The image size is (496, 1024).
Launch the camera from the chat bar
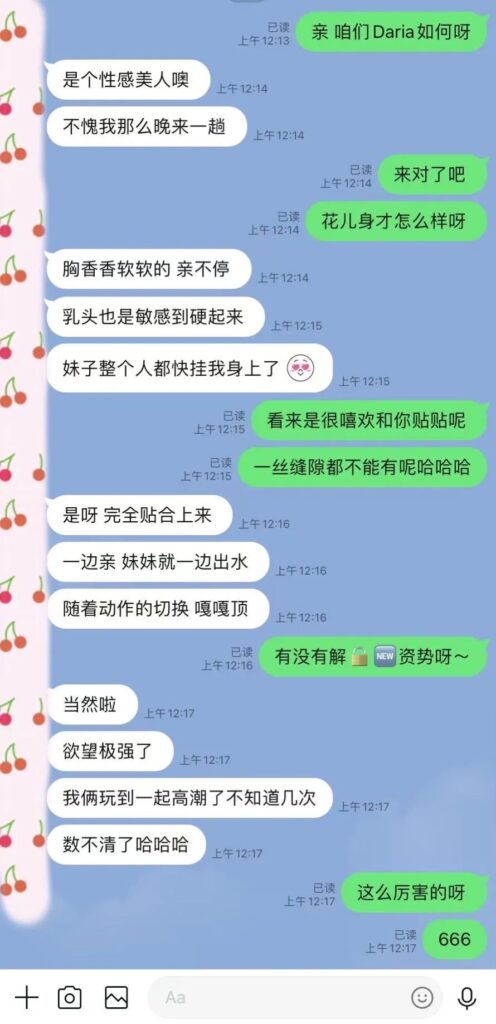coord(70,997)
